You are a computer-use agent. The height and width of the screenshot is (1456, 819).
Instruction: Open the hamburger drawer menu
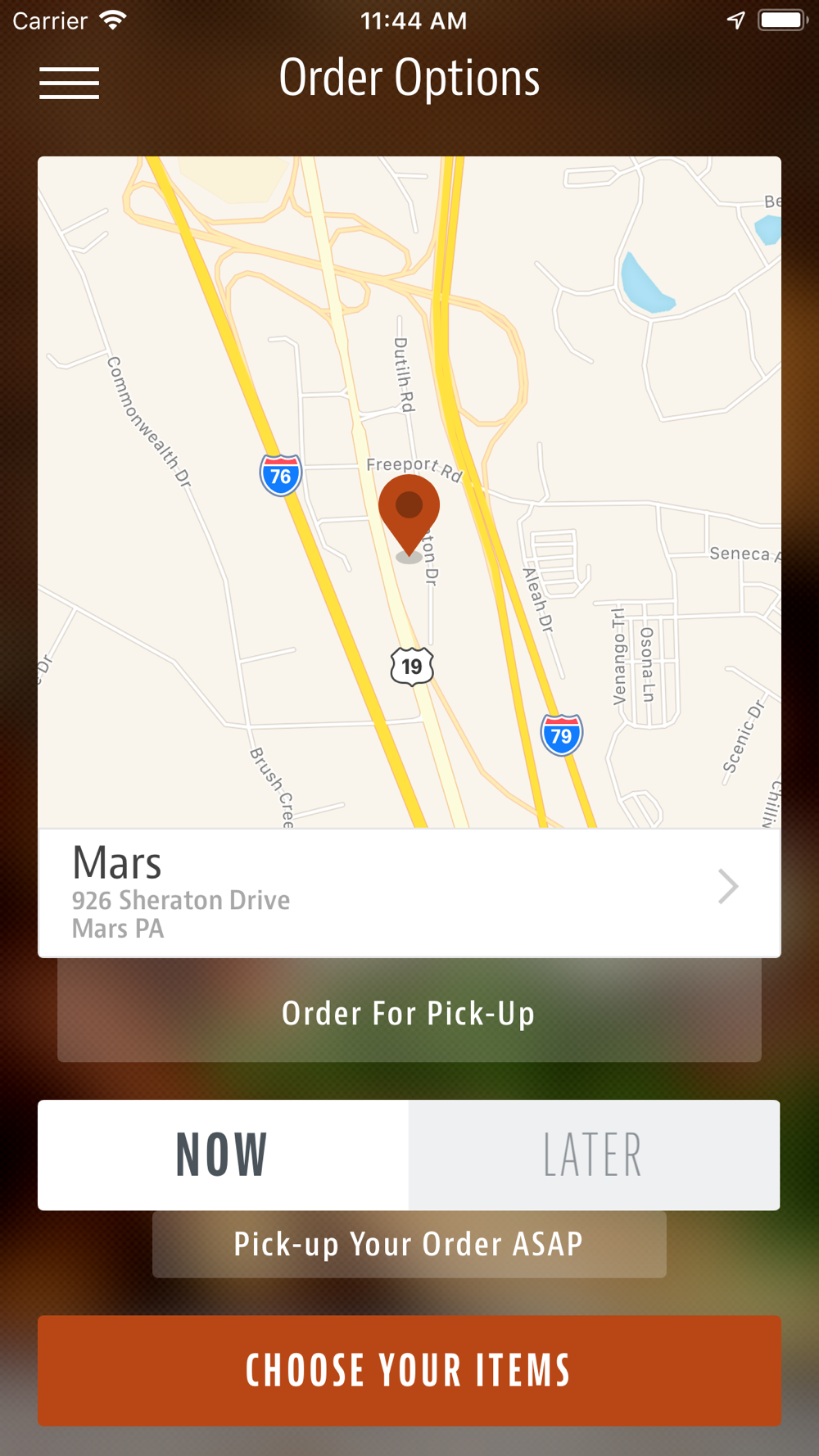(69, 83)
